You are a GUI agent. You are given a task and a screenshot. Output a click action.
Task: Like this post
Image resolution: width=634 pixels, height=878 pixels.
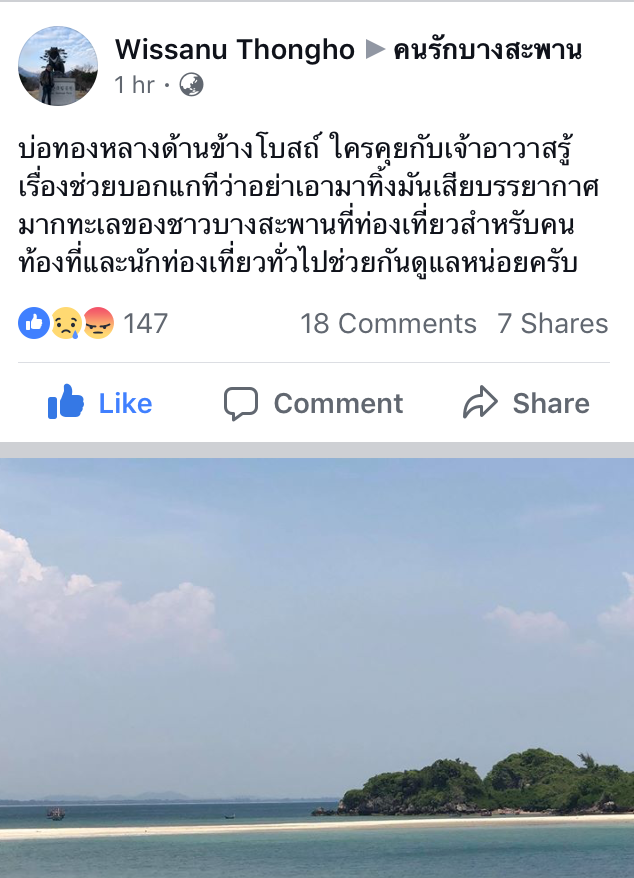[x=100, y=404]
